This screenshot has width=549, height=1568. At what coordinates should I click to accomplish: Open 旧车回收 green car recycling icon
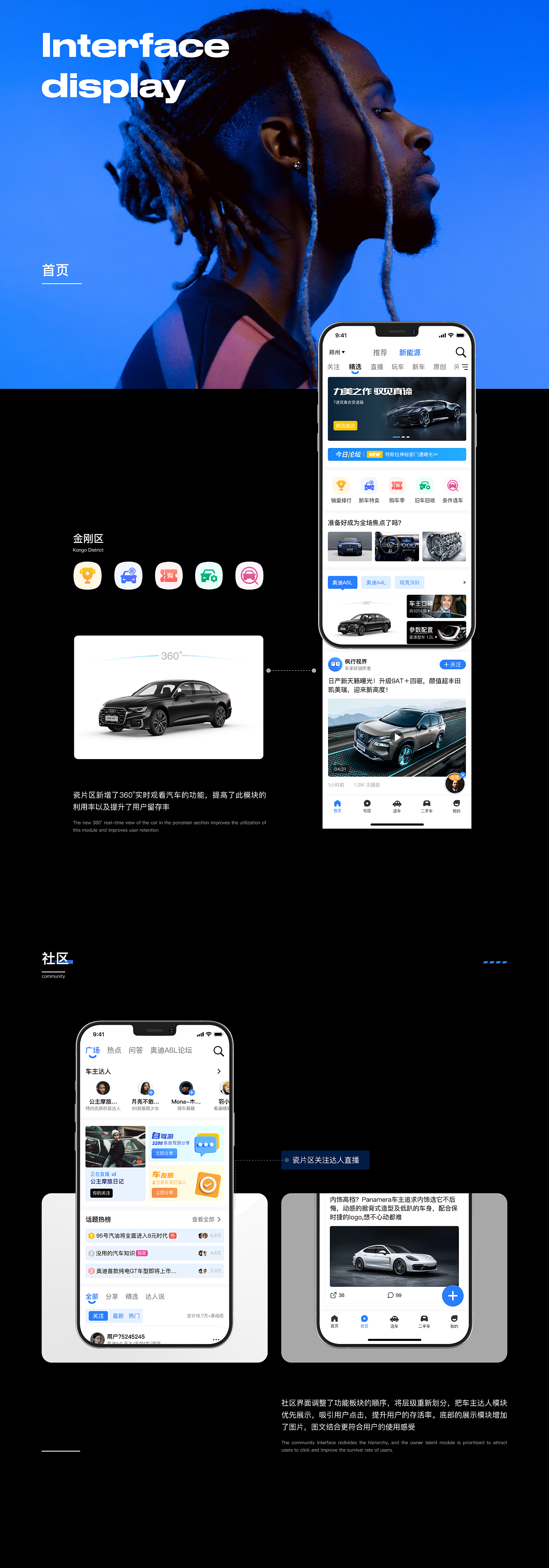tap(424, 485)
